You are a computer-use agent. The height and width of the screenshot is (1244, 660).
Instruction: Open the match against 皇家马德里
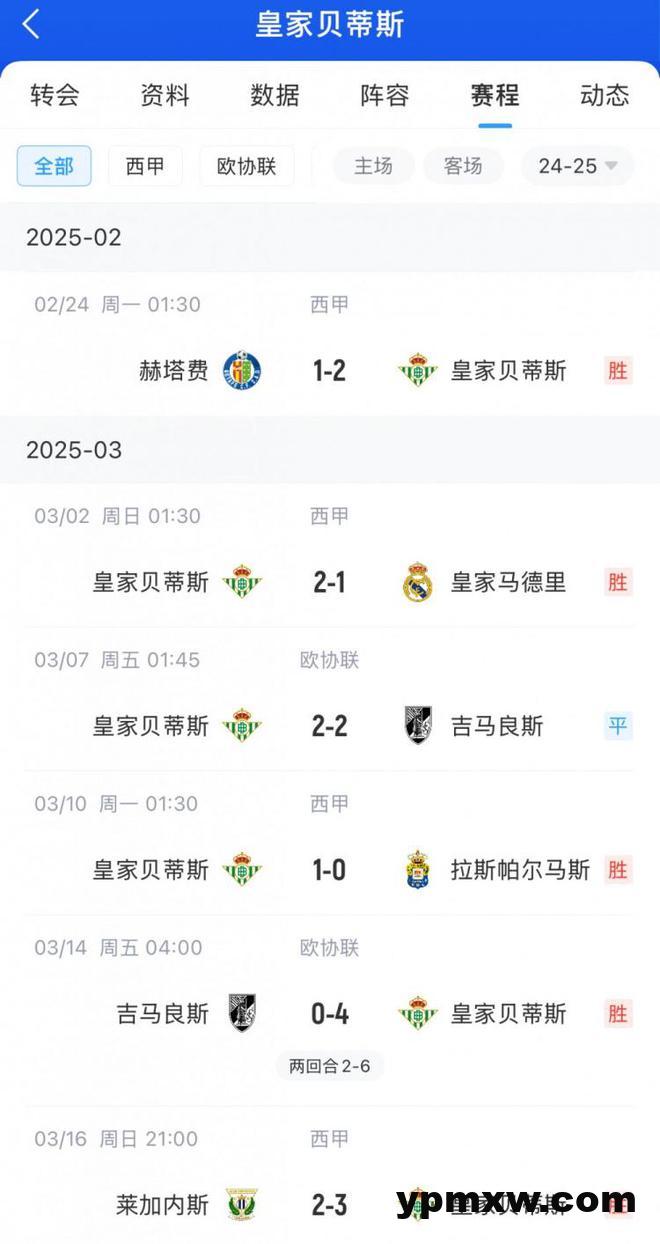330,555
